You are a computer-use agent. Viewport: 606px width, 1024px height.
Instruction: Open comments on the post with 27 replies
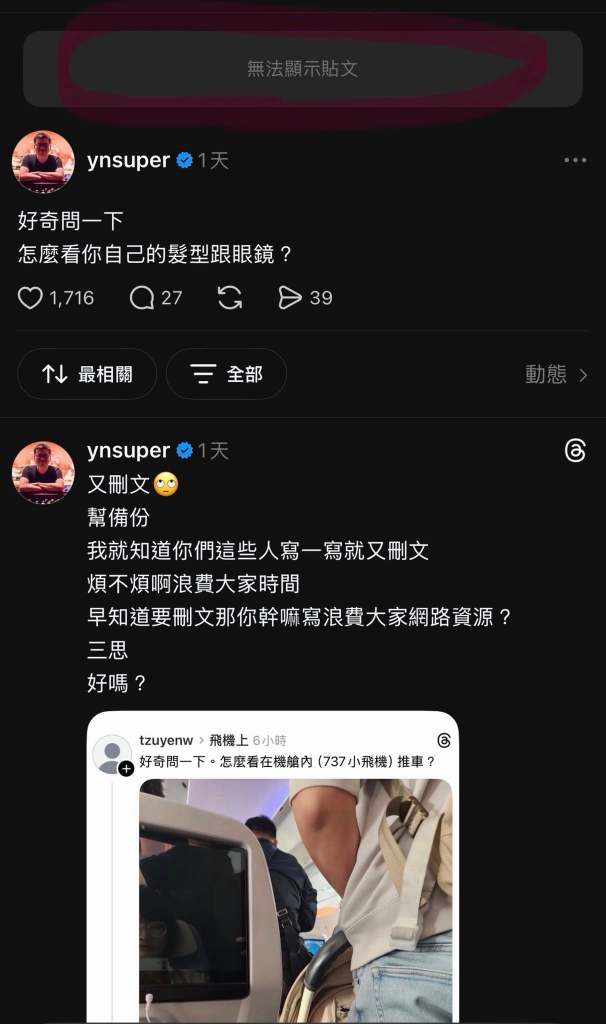coord(142,298)
